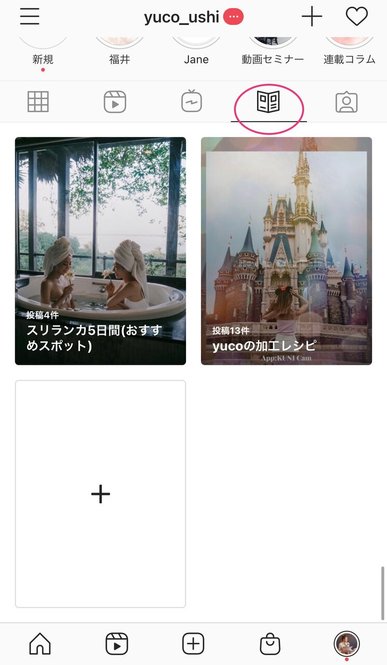This screenshot has height=665, width=387.
Task: Open Reels in the bottom bar
Action: pos(116,644)
